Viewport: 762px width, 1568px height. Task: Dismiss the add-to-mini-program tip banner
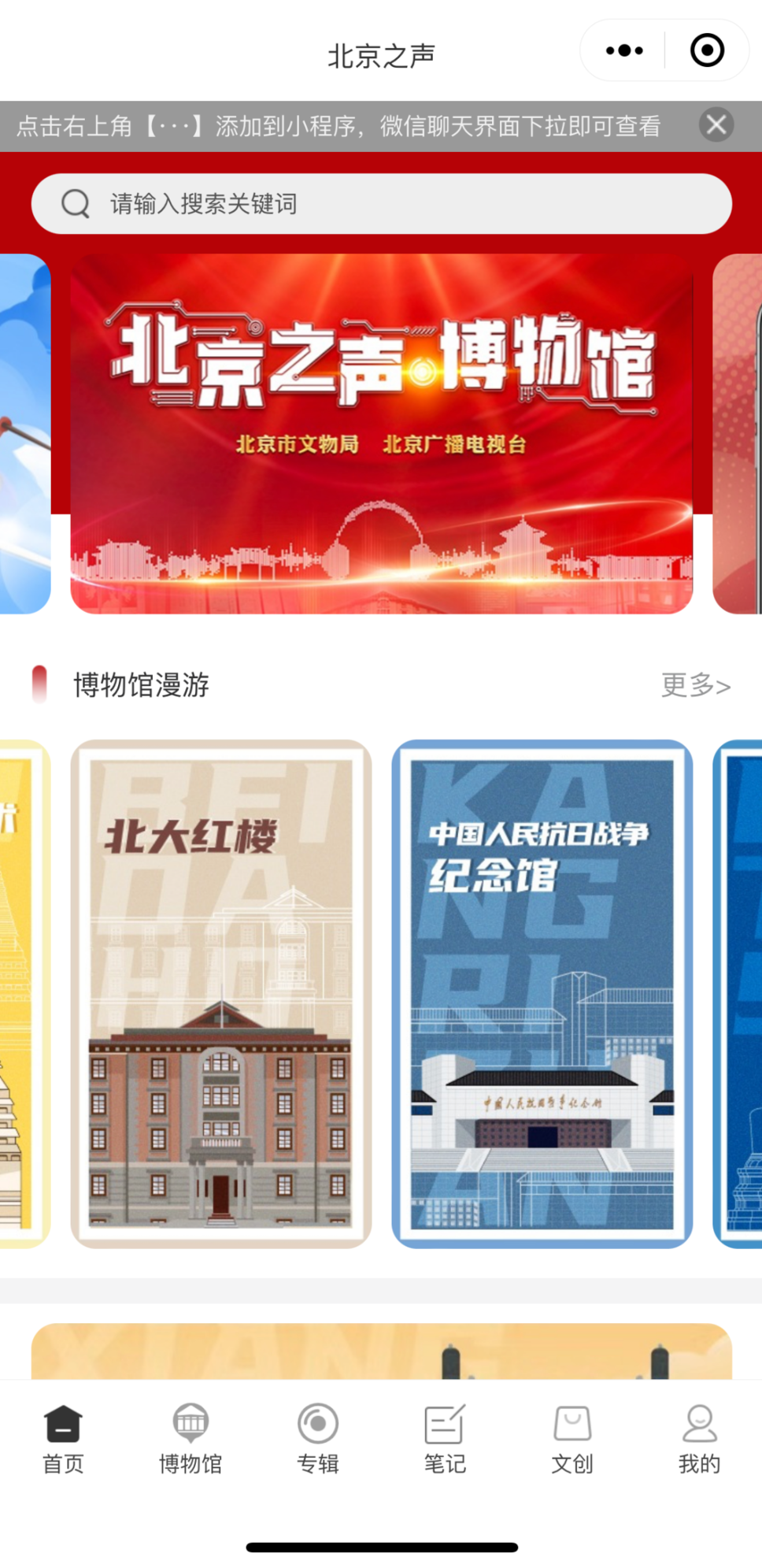[x=716, y=125]
